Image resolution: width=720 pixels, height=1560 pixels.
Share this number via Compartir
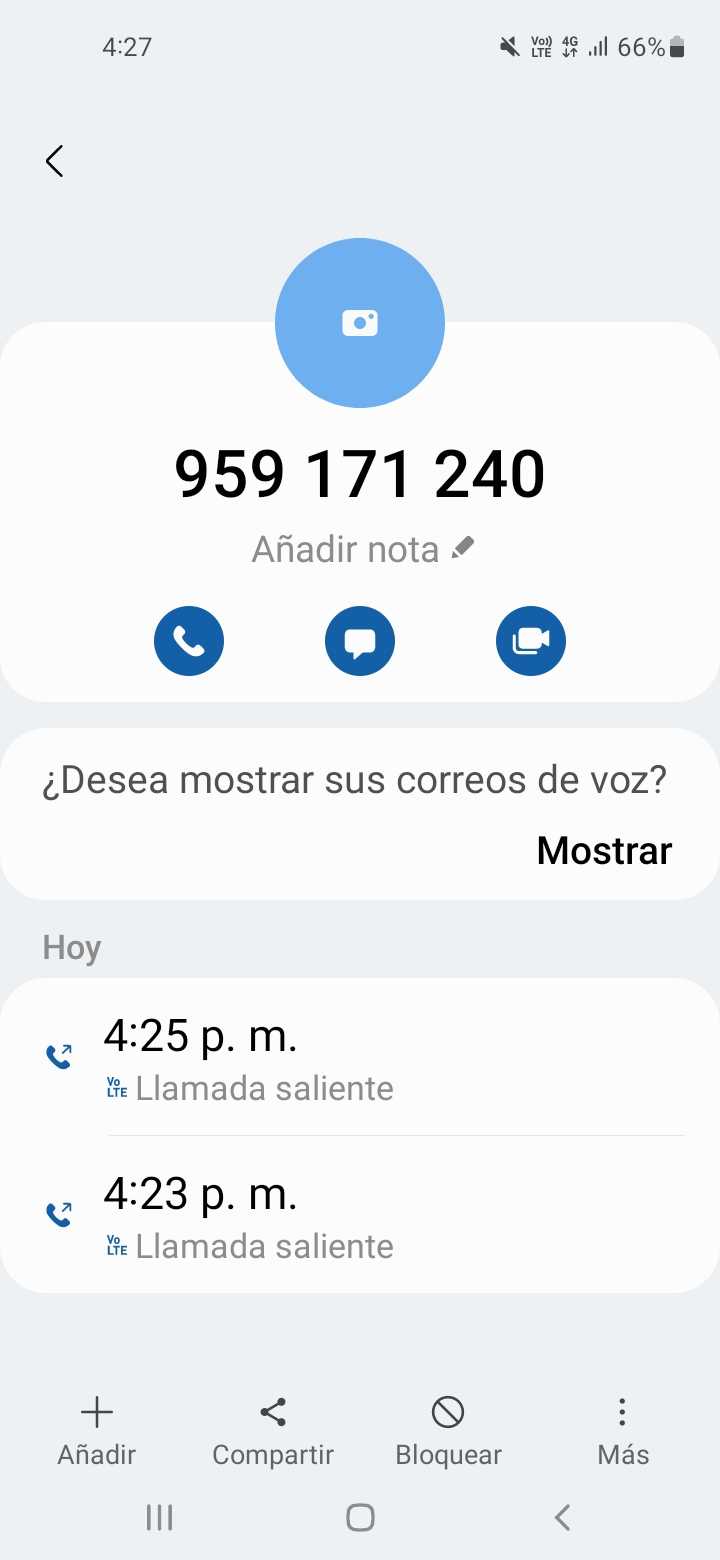coord(273,1431)
